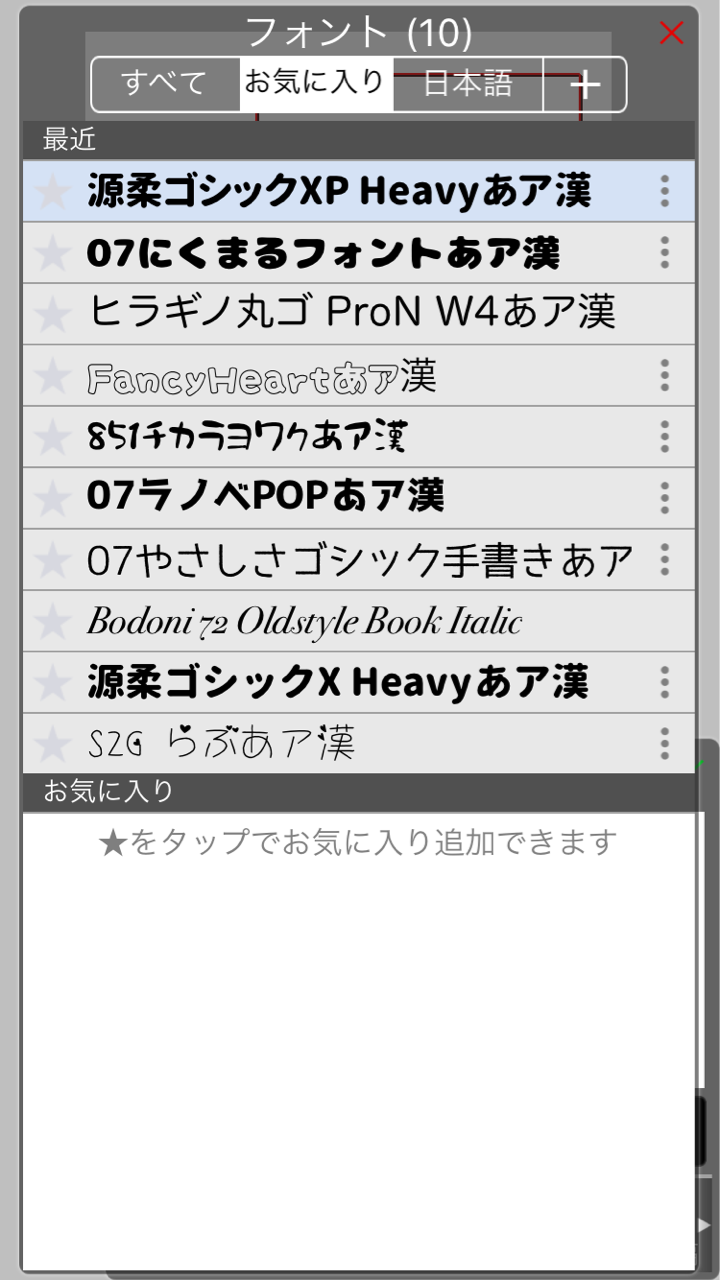This screenshot has width=720, height=1280.
Task: Select the 851チカラヨワク font
Action: (248, 437)
